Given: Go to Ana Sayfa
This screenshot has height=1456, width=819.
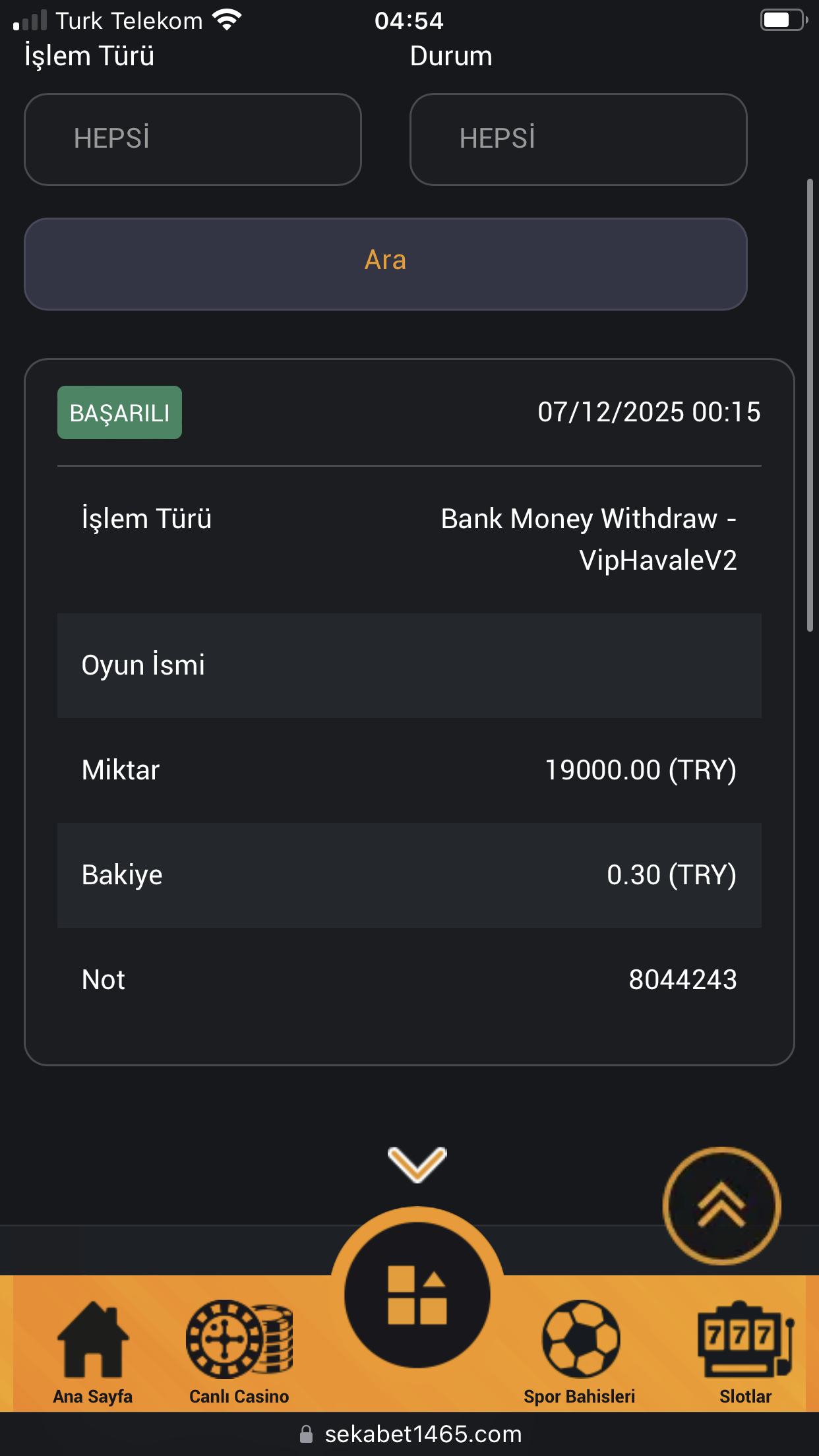Looking at the screenshot, I should 93,1353.
